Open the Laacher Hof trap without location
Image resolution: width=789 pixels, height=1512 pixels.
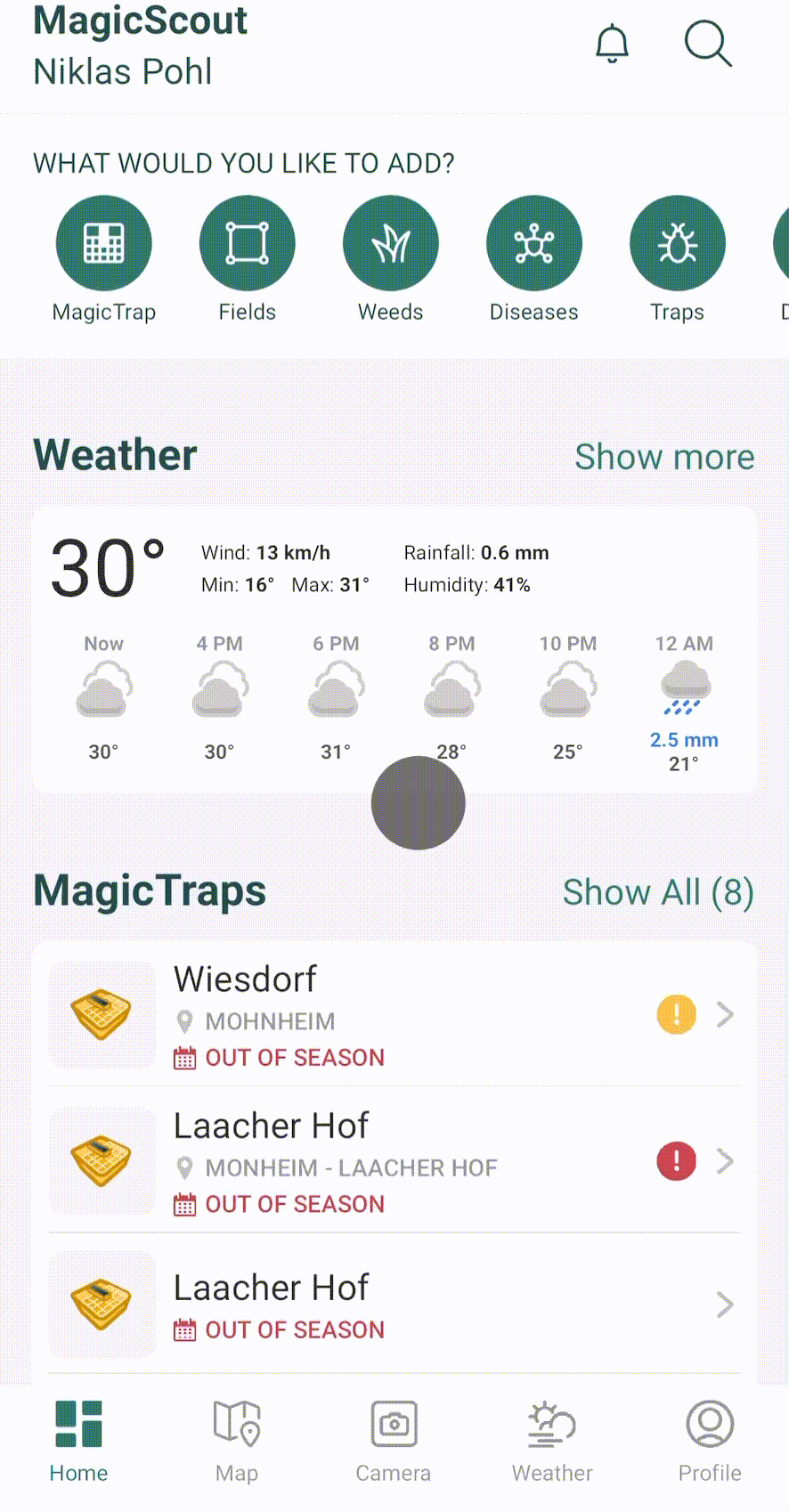point(394,1305)
